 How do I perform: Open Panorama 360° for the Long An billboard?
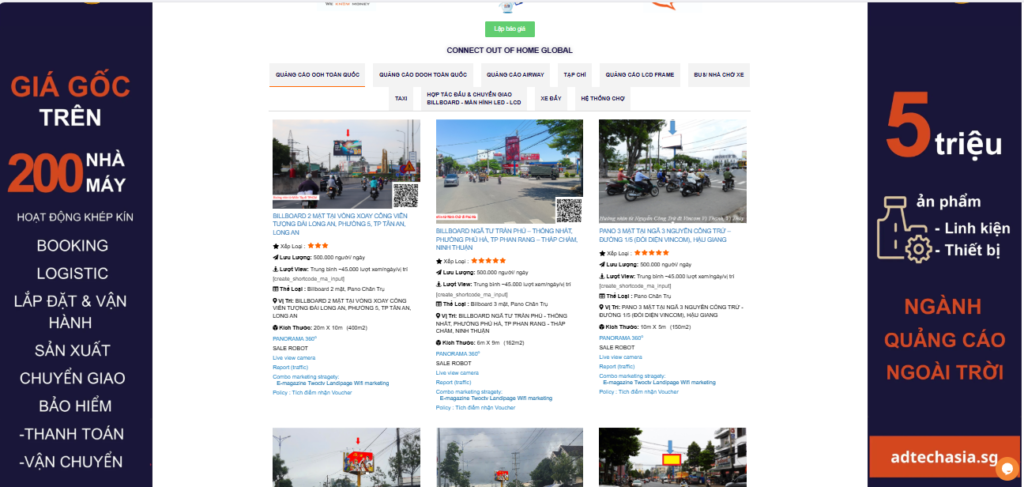(x=294, y=338)
